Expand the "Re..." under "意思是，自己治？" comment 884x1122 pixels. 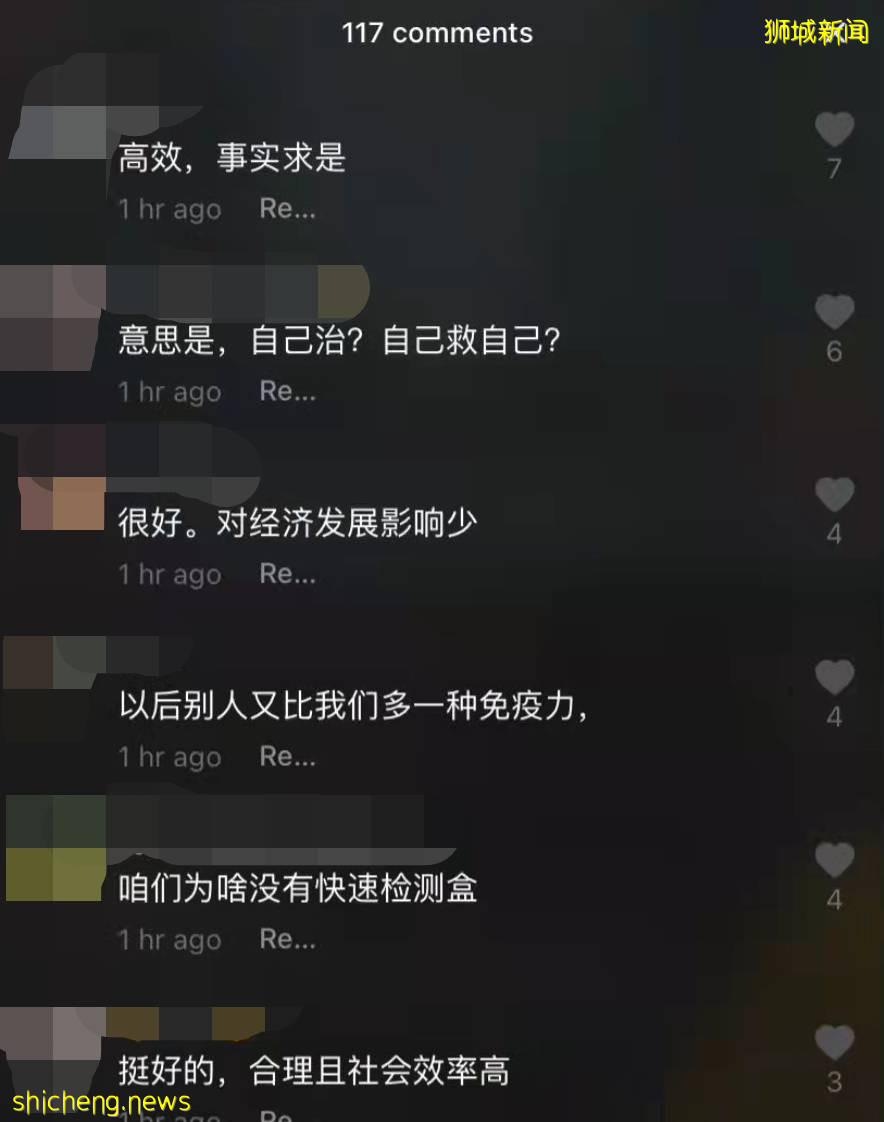click(x=287, y=392)
